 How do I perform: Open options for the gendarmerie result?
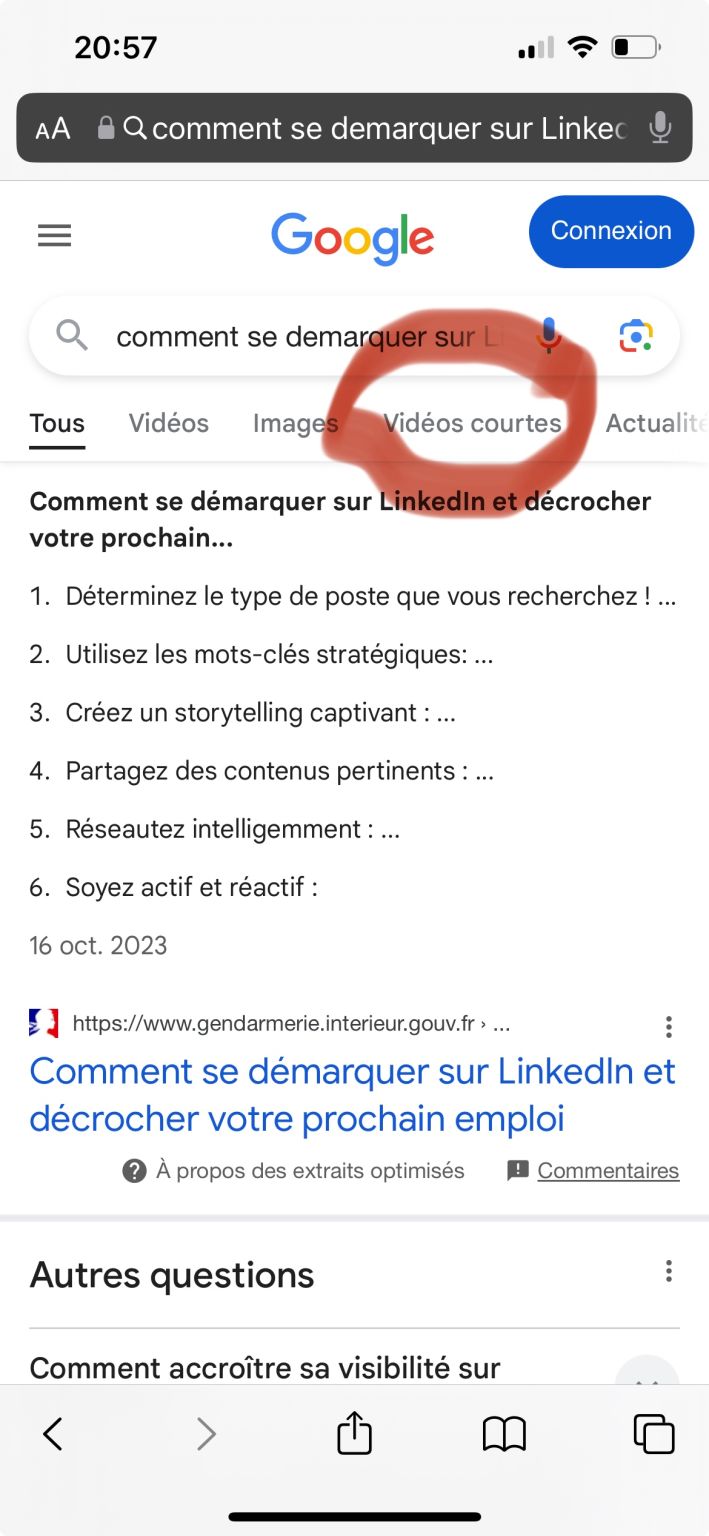[668, 1026]
